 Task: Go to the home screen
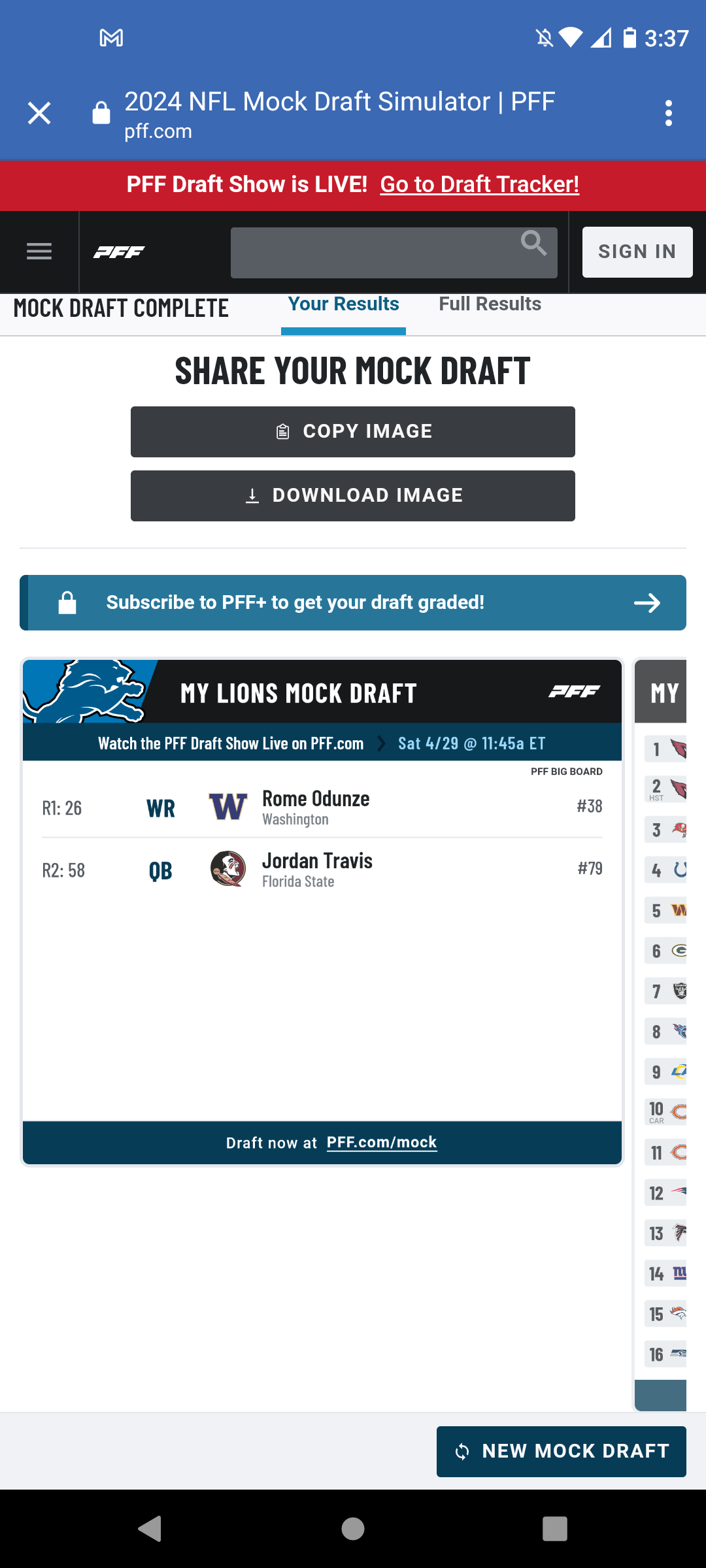(x=353, y=1529)
